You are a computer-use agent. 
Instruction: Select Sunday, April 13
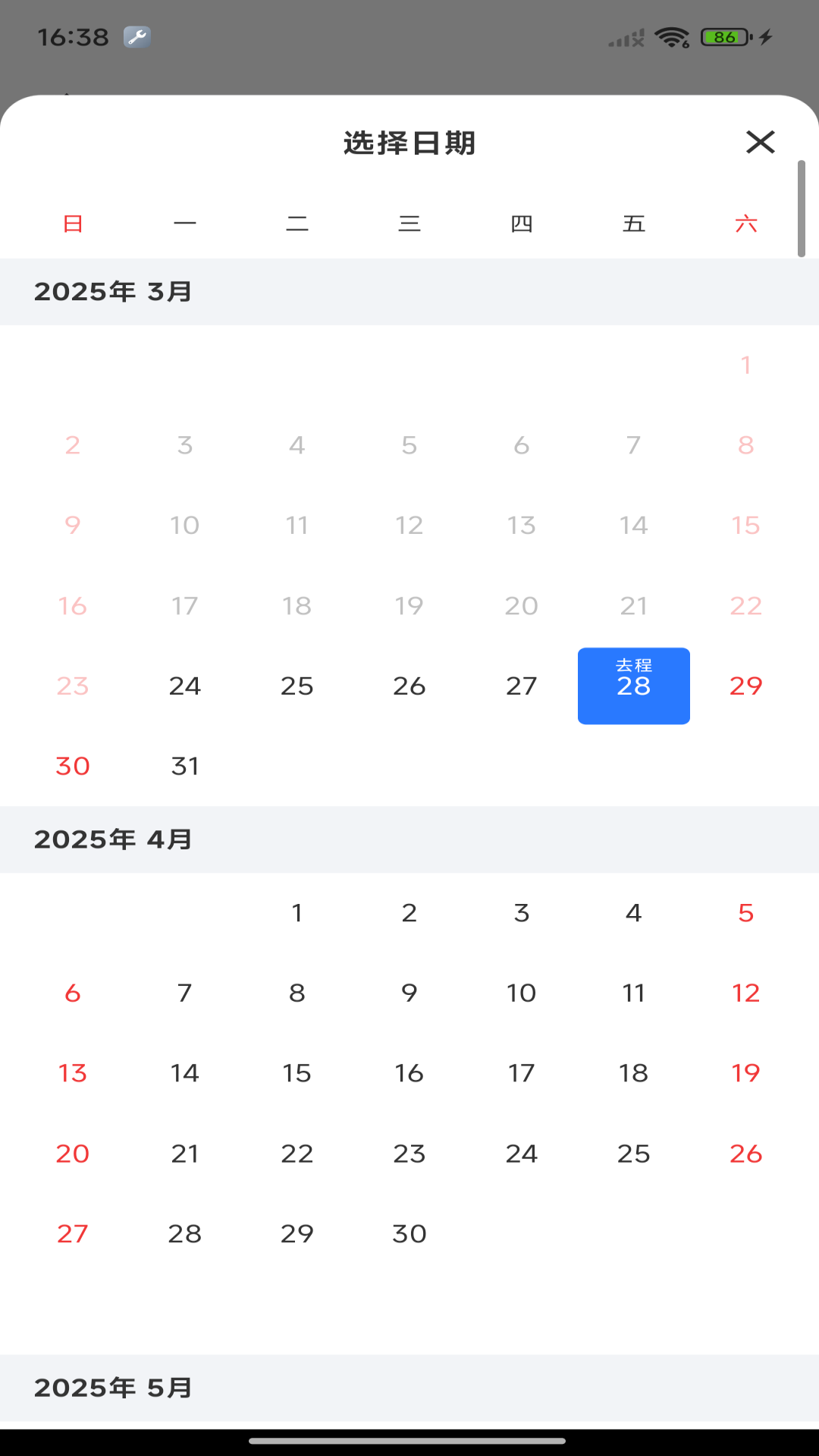pos(73,1074)
